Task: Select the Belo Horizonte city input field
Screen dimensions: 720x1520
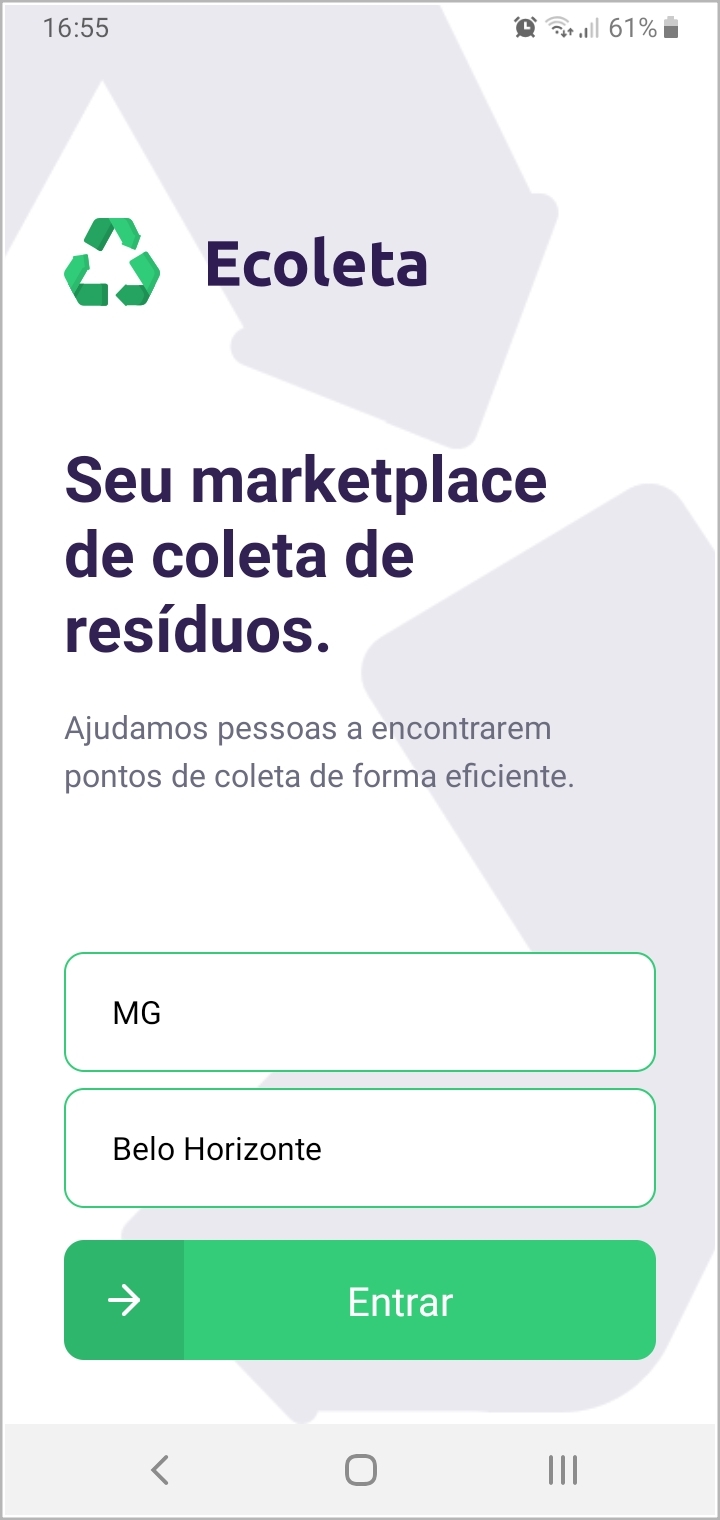Action: click(x=360, y=1148)
